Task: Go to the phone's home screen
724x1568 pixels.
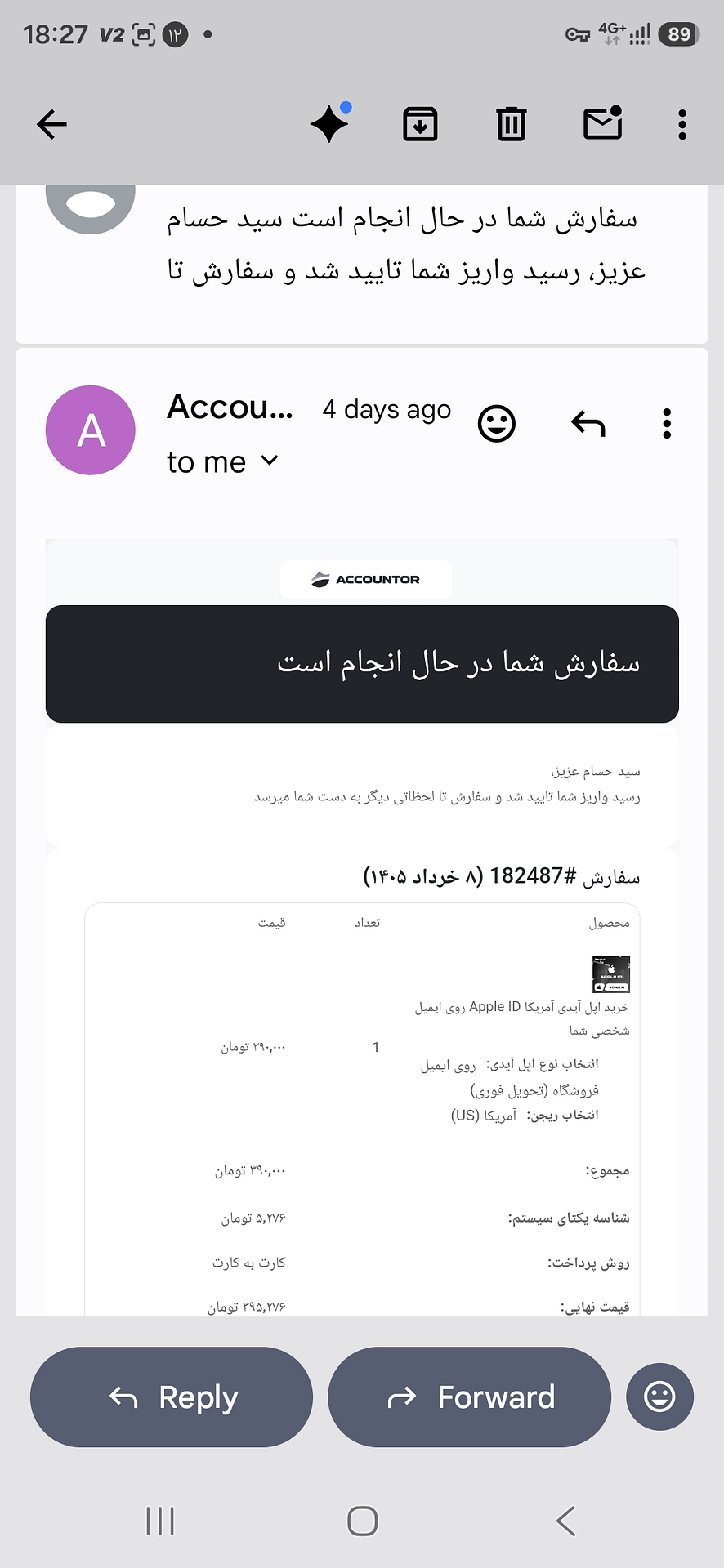Action: pyautogui.click(x=362, y=1521)
